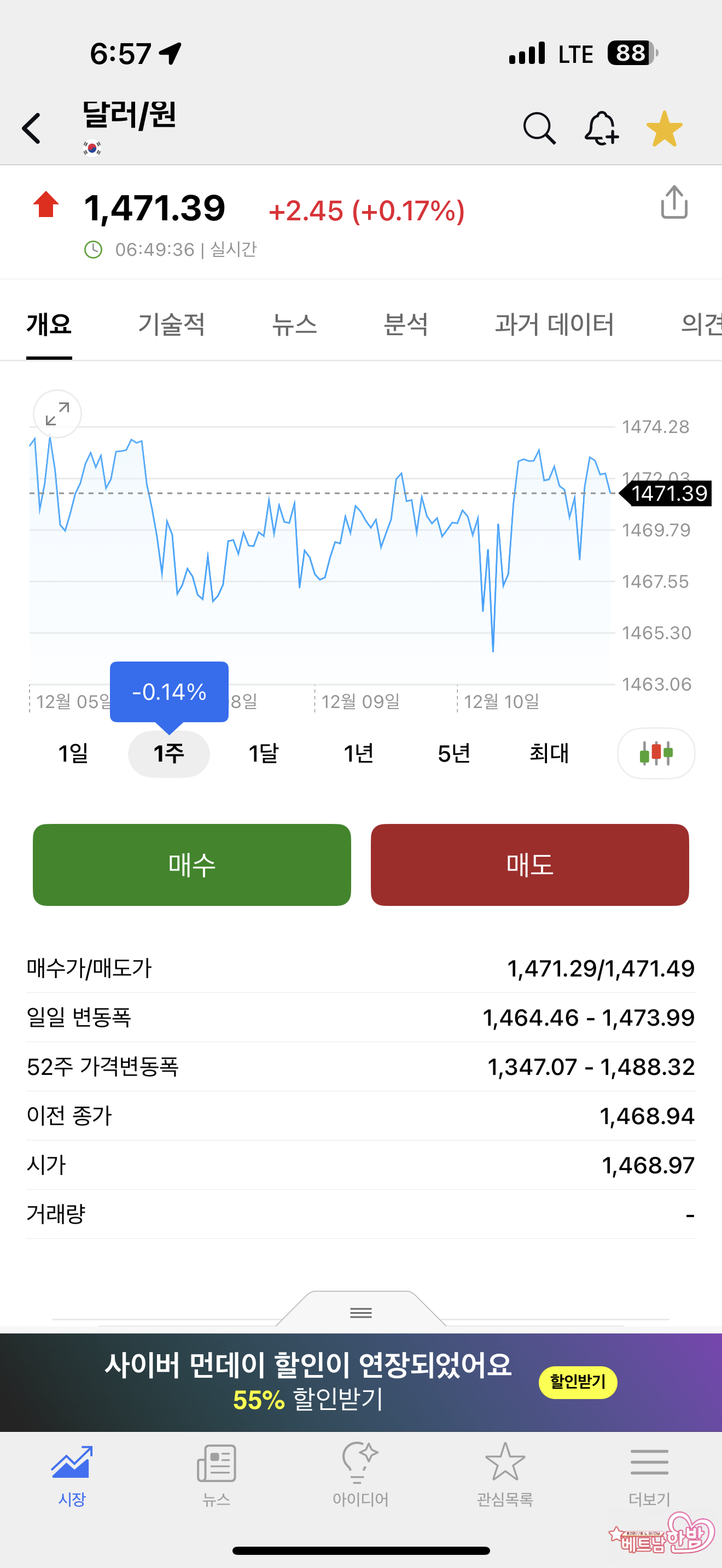Switch chart to 5년 range
The image size is (722, 1568).
point(453,753)
